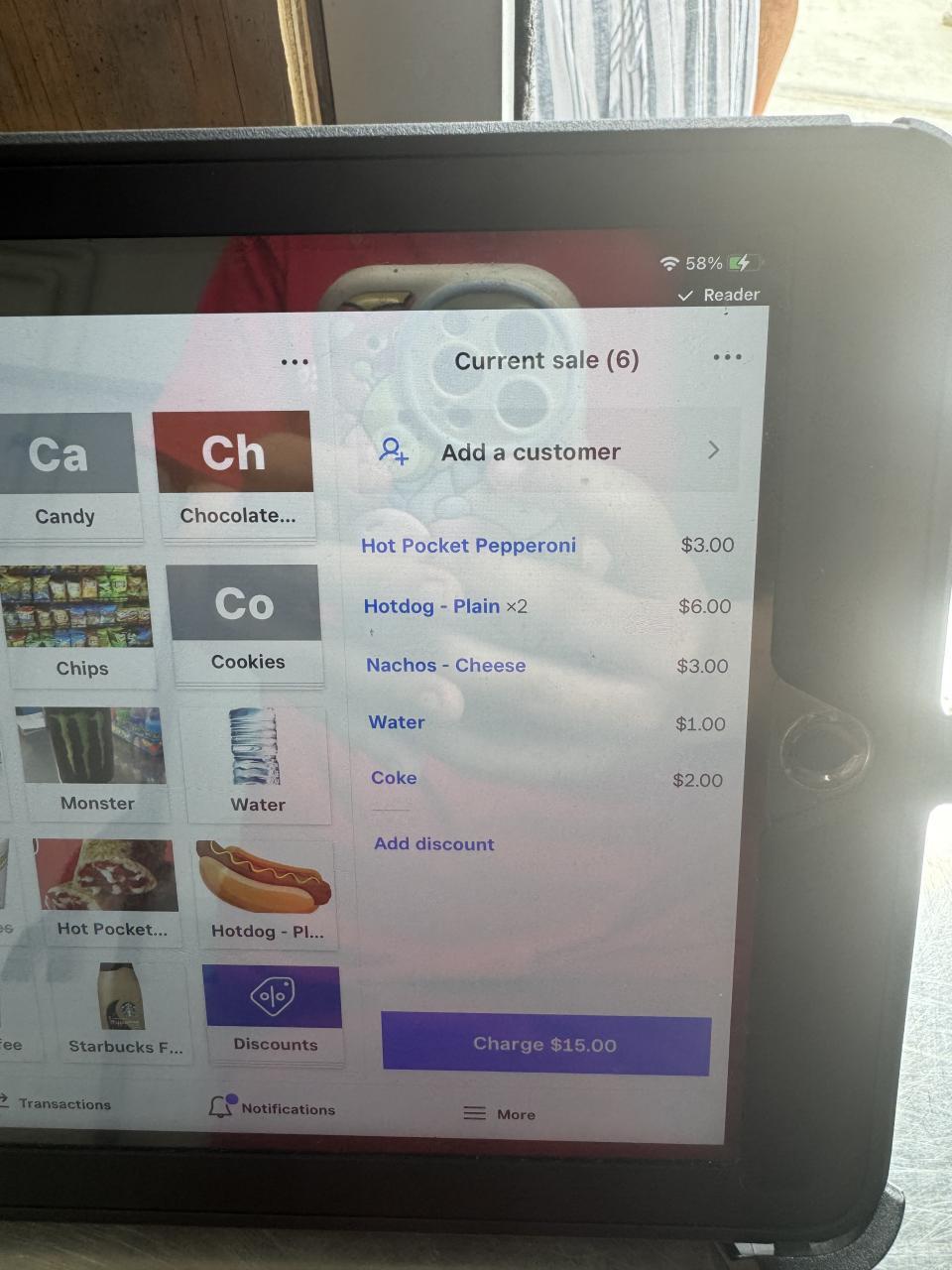Add the Water tile item
Viewport: 952px width, 1270px height.
click(x=257, y=762)
